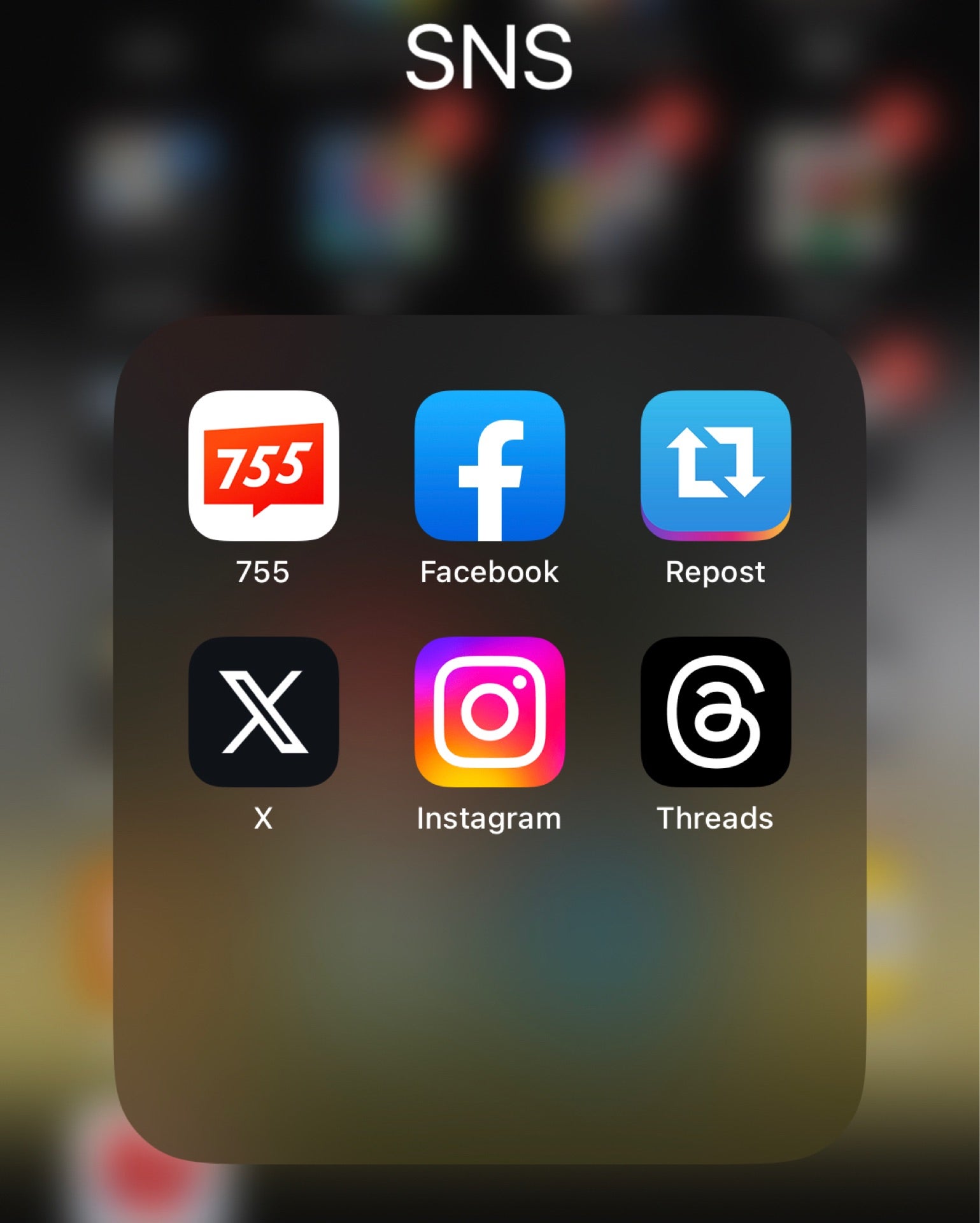Launch the X app
Image resolution: width=980 pixels, height=1223 pixels.
263,712
